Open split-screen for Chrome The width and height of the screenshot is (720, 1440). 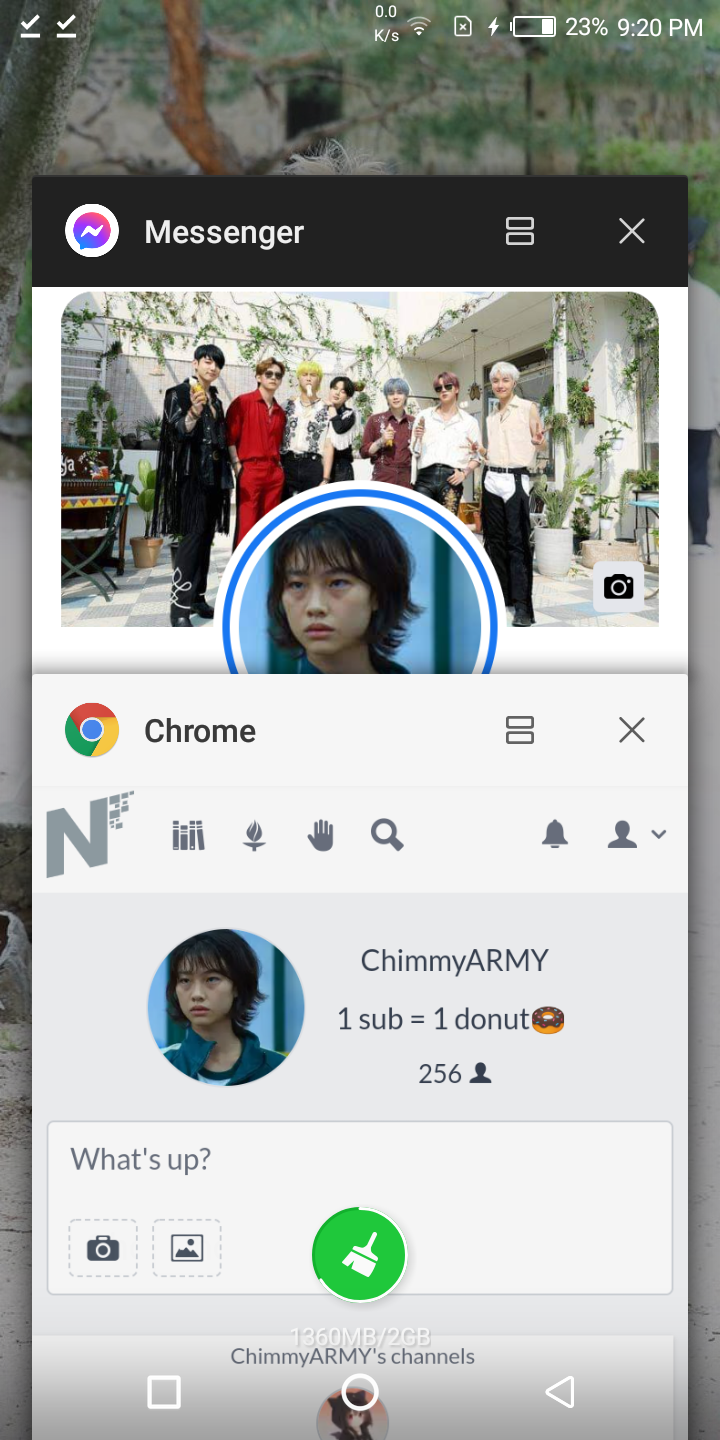pos(520,731)
